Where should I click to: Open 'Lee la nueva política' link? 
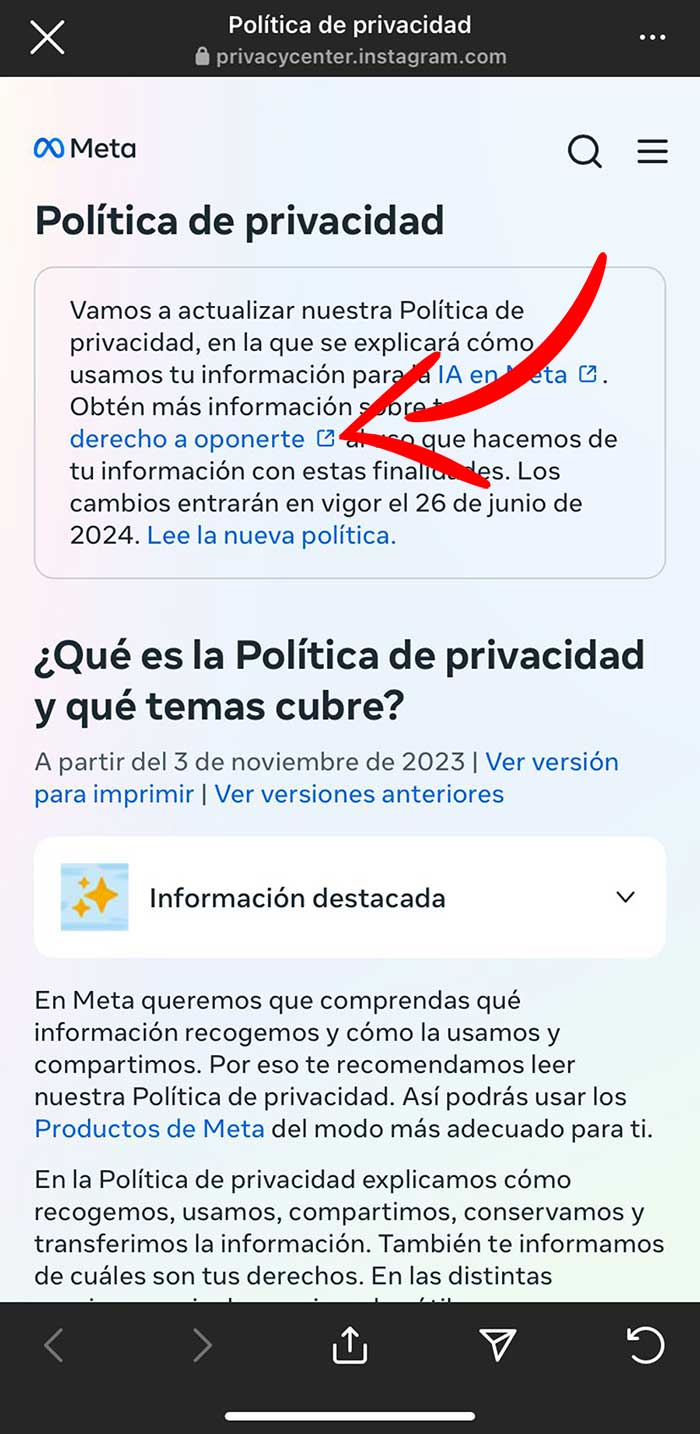271,535
